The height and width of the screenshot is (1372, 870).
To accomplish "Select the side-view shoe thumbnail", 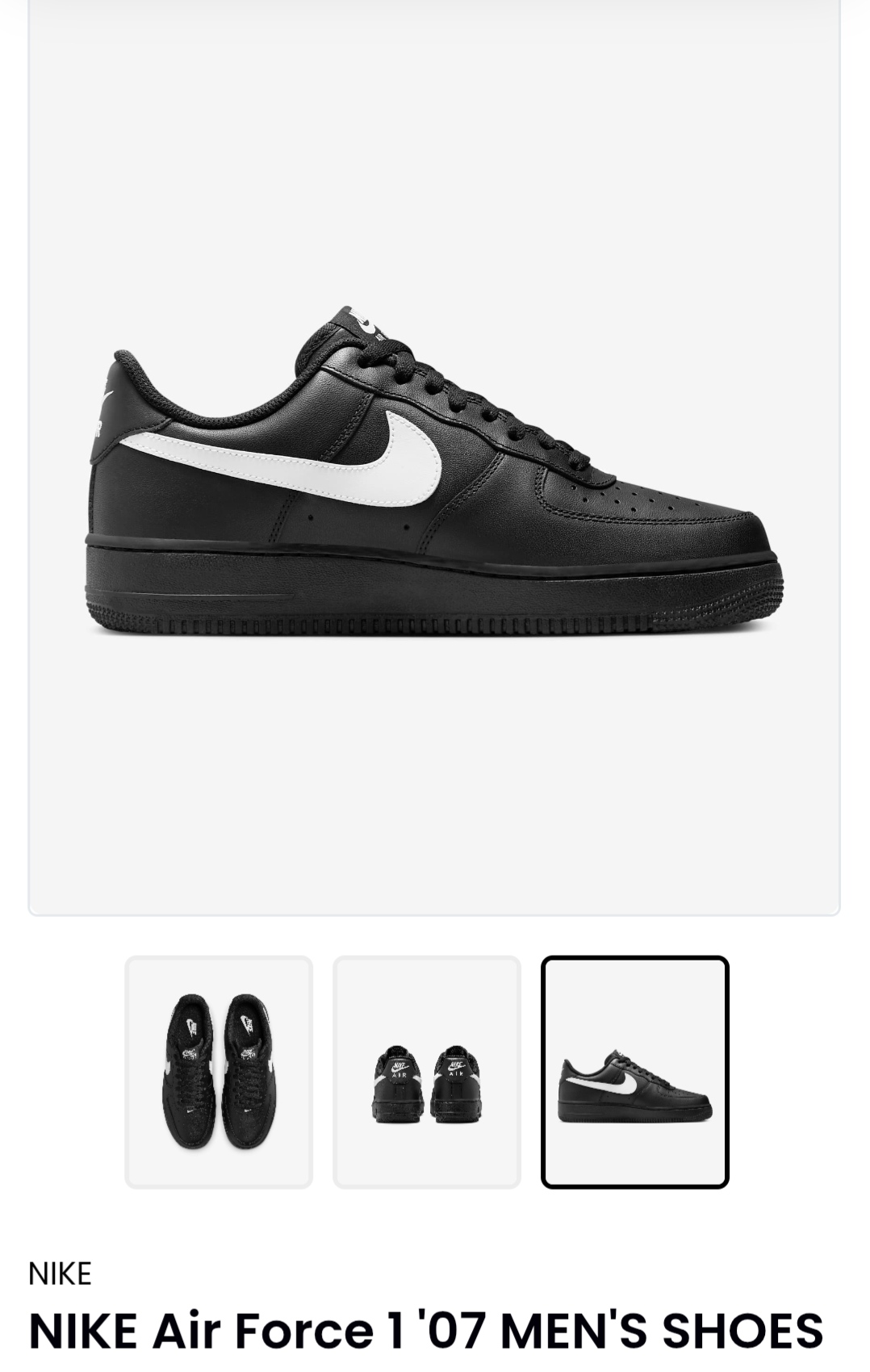I will (634, 1072).
